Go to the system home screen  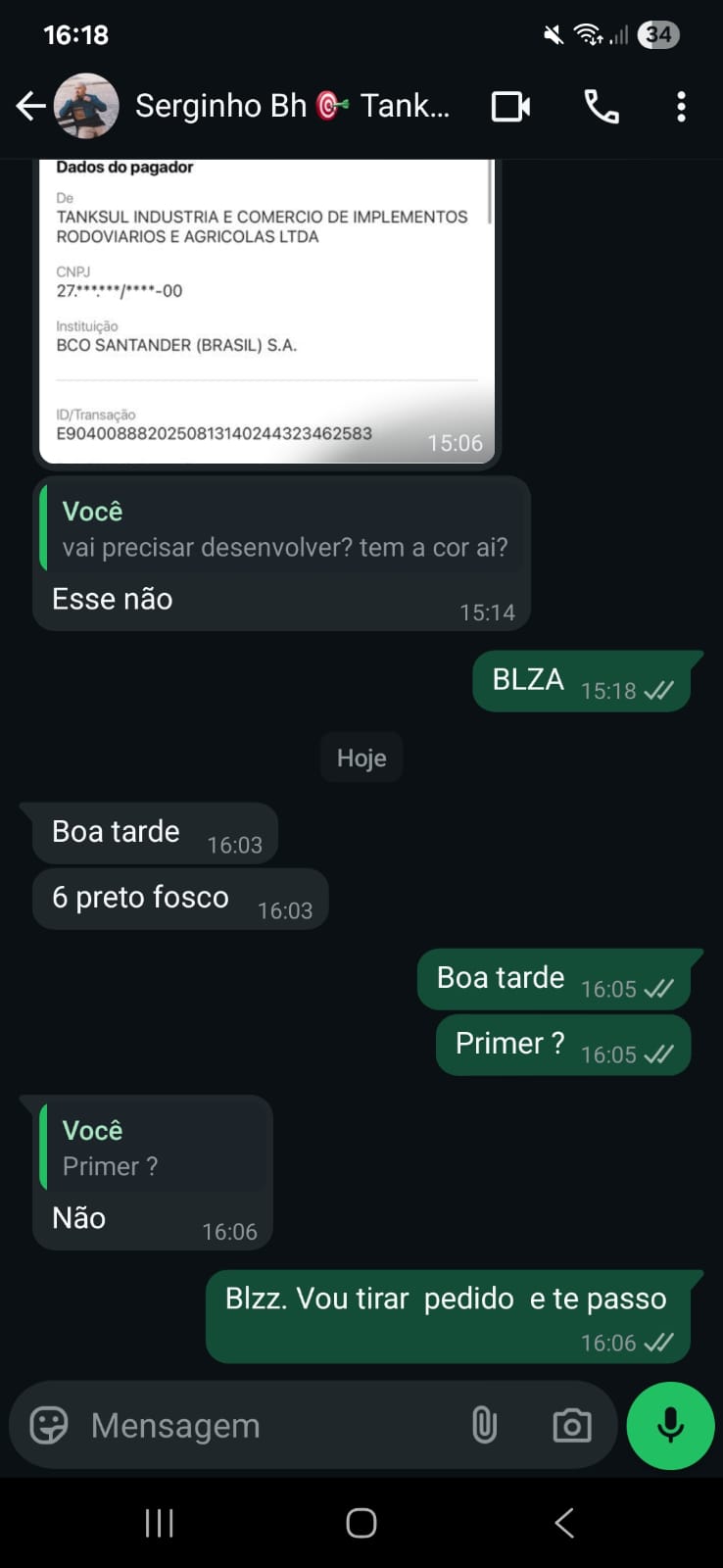click(361, 1523)
